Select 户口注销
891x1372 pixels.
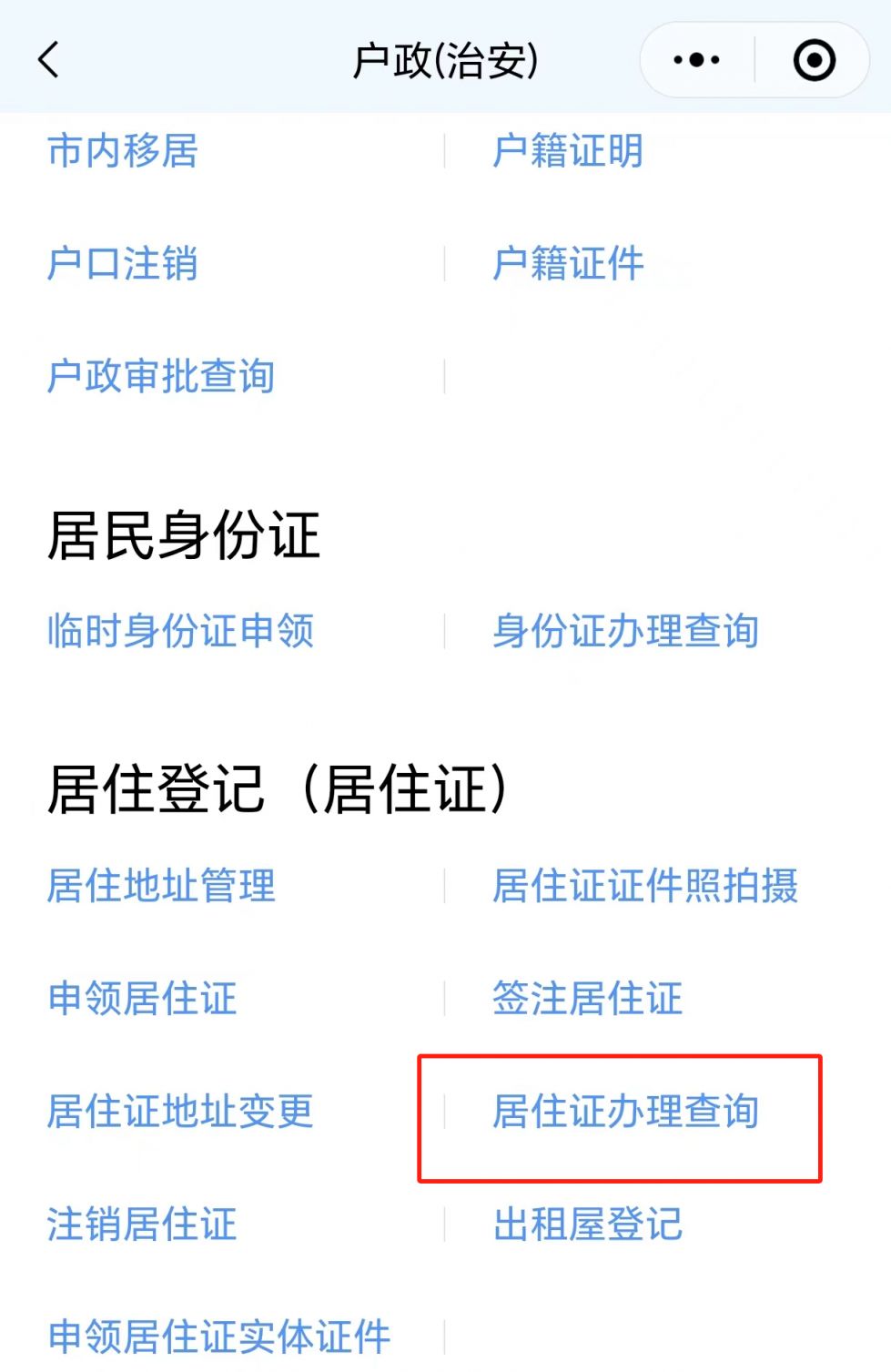coord(123,264)
